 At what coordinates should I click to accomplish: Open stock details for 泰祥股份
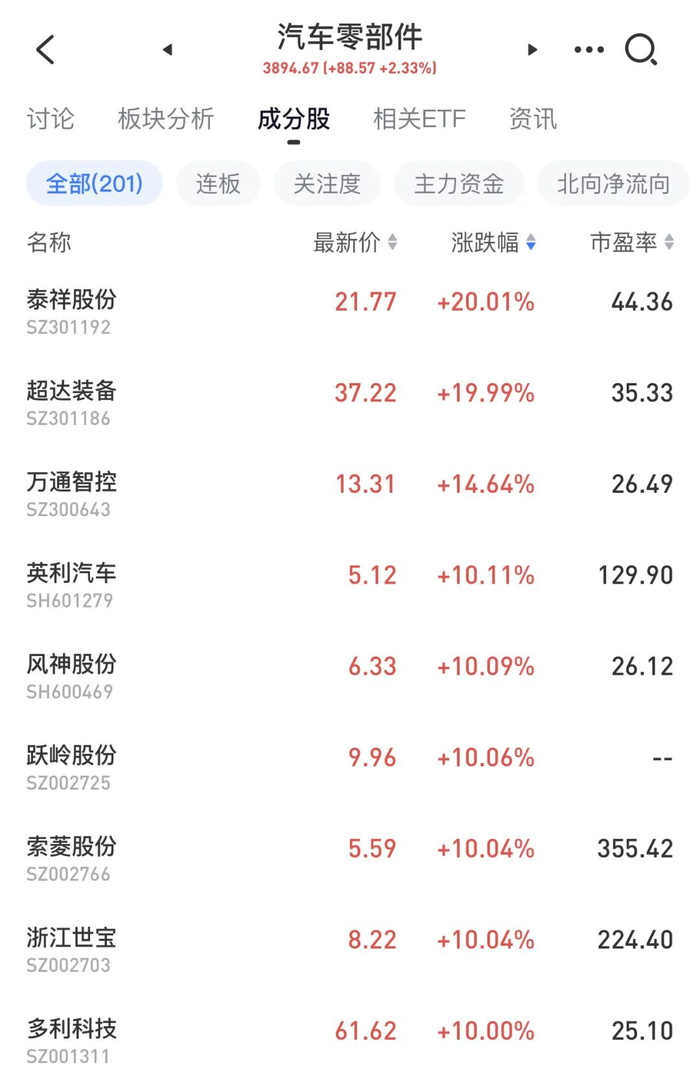click(x=72, y=301)
